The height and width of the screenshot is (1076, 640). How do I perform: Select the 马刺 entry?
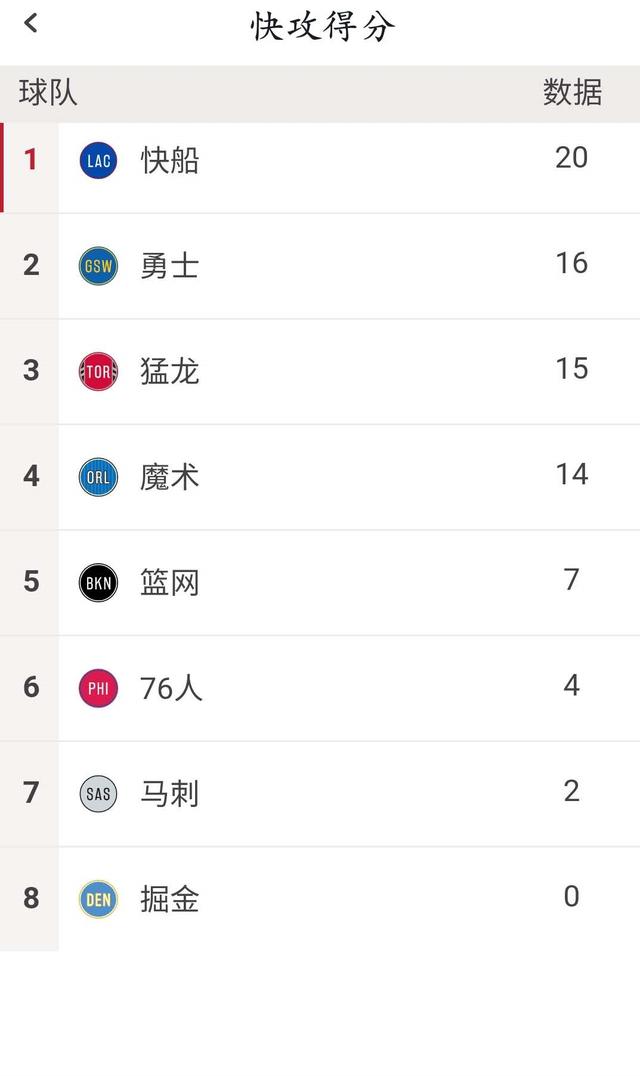coord(320,795)
